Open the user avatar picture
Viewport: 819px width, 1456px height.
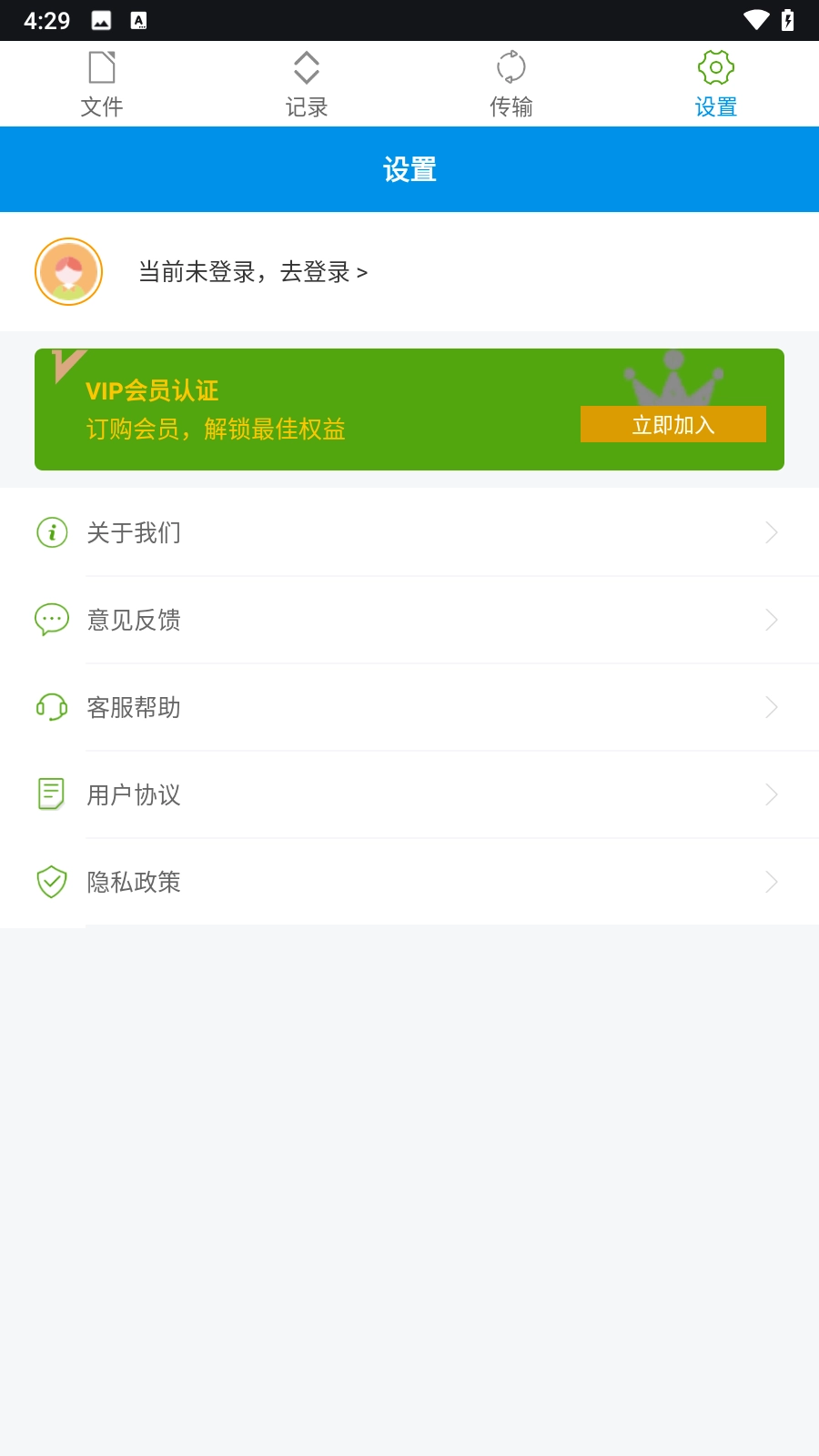(68, 271)
